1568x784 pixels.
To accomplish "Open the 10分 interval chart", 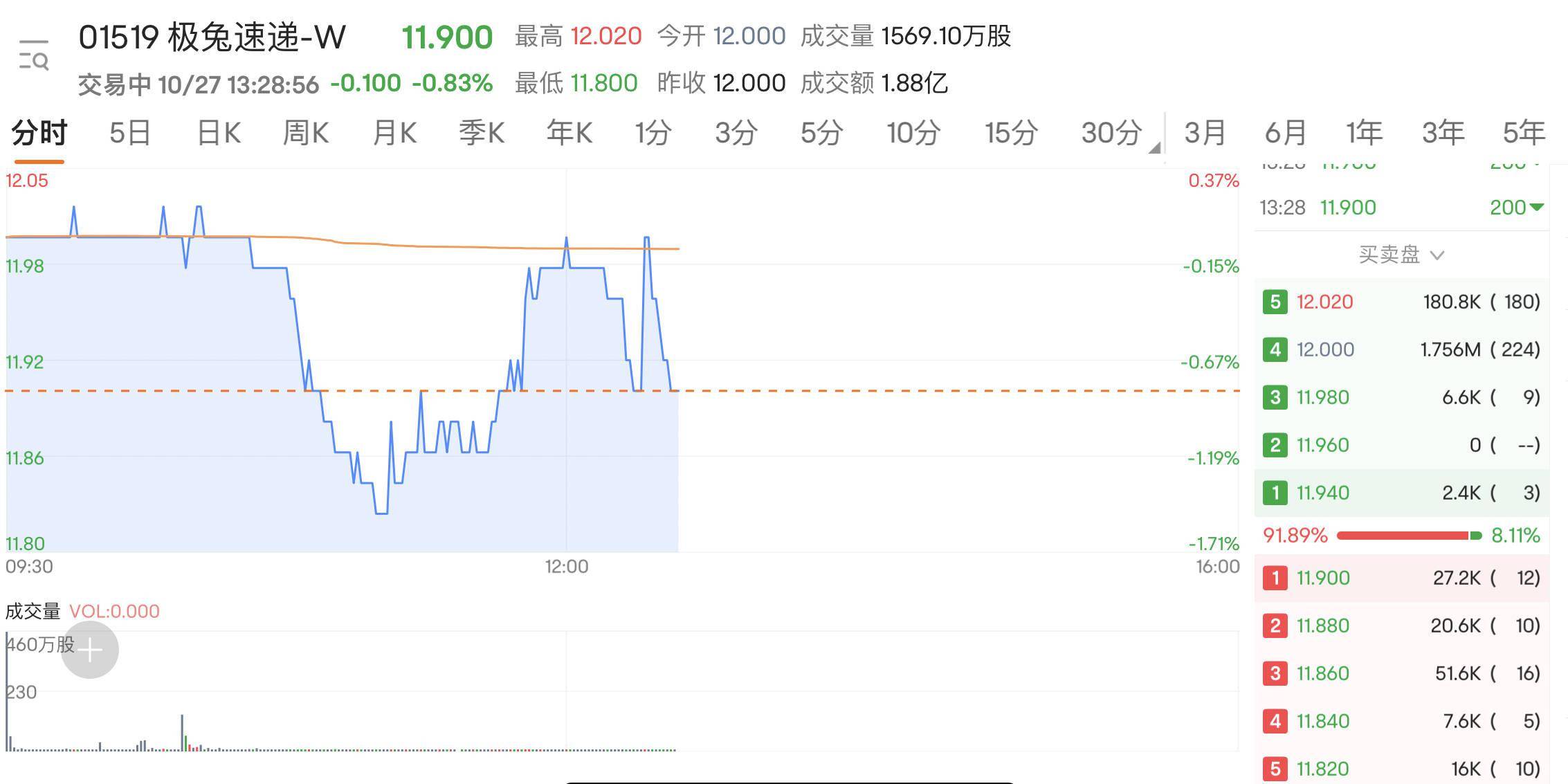I will (x=913, y=133).
